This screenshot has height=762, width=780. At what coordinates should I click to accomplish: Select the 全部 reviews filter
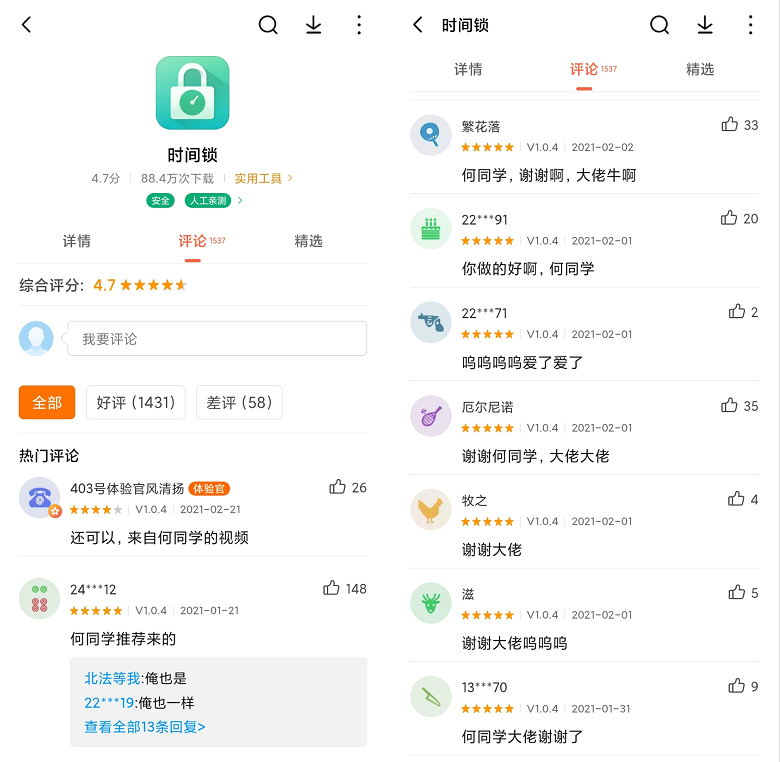[47, 402]
